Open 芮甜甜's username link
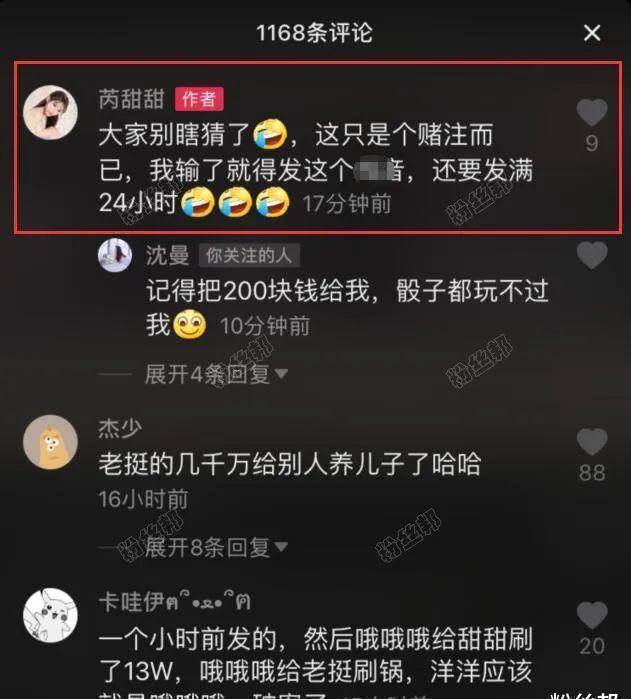This screenshot has width=631, height=699. [x=130, y=98]
